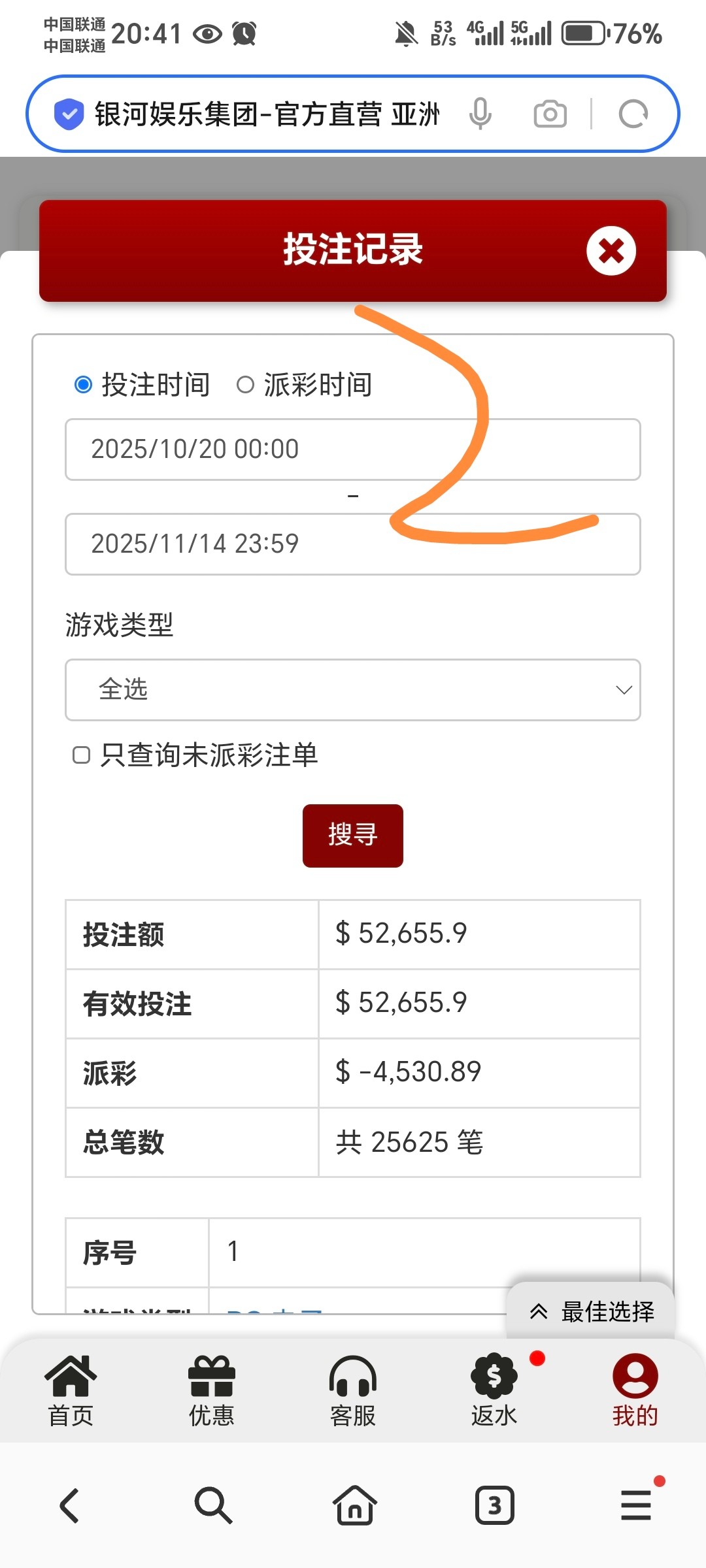Check 只查询未派彩注单 checkbox

point(81,755)
